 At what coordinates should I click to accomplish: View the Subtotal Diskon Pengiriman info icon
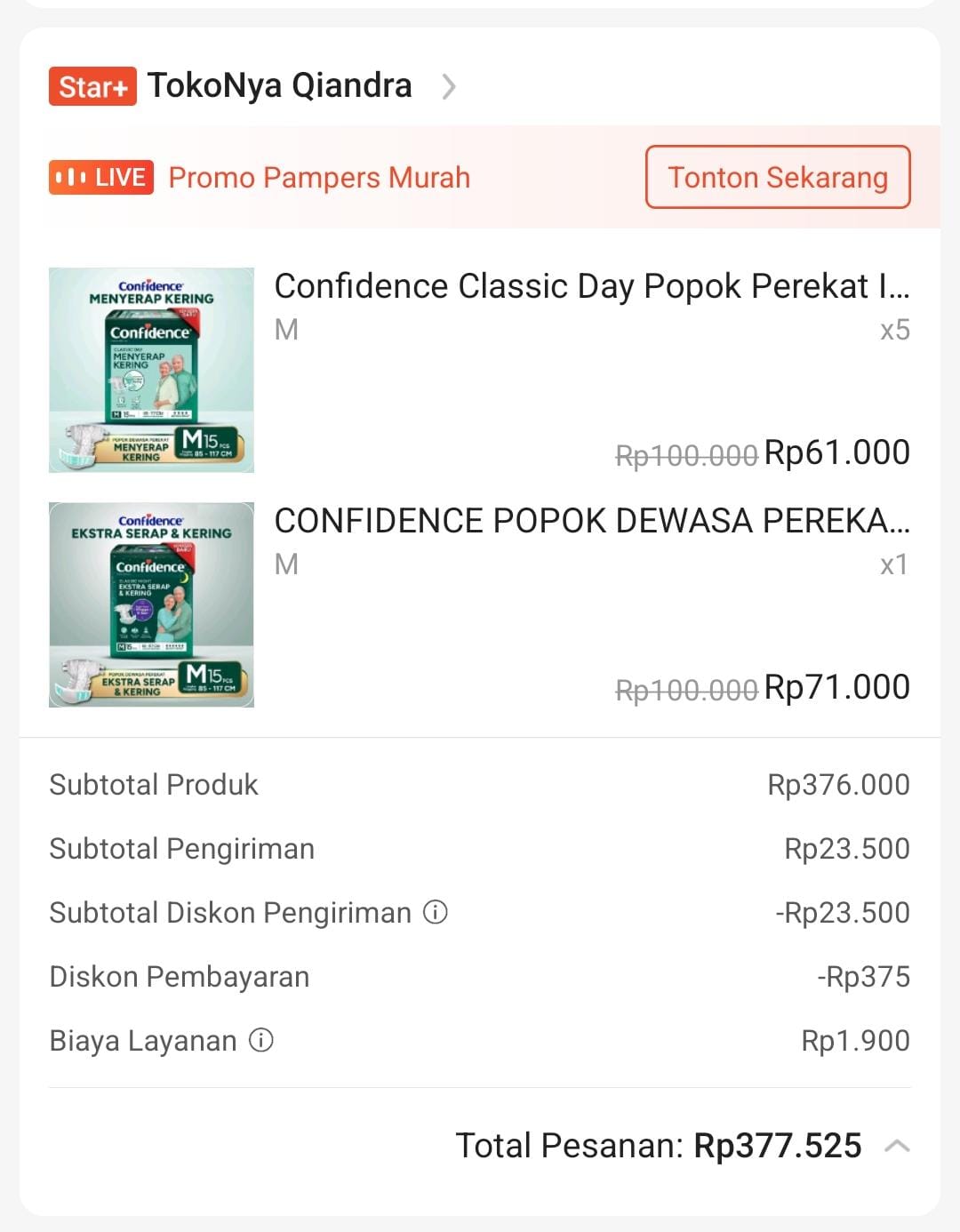click(436, 912)
